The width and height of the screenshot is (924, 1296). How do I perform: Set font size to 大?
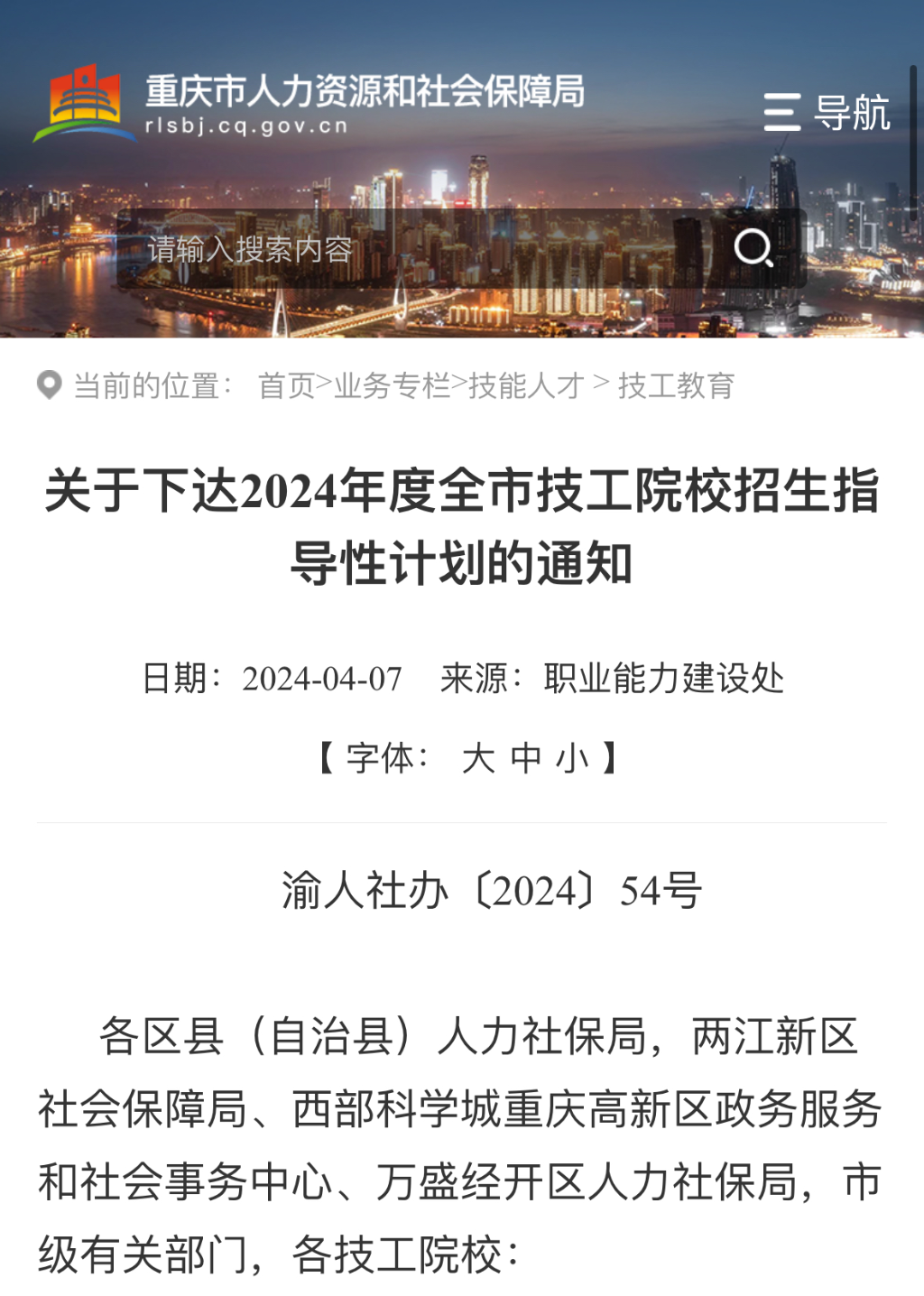pos(477,758)
